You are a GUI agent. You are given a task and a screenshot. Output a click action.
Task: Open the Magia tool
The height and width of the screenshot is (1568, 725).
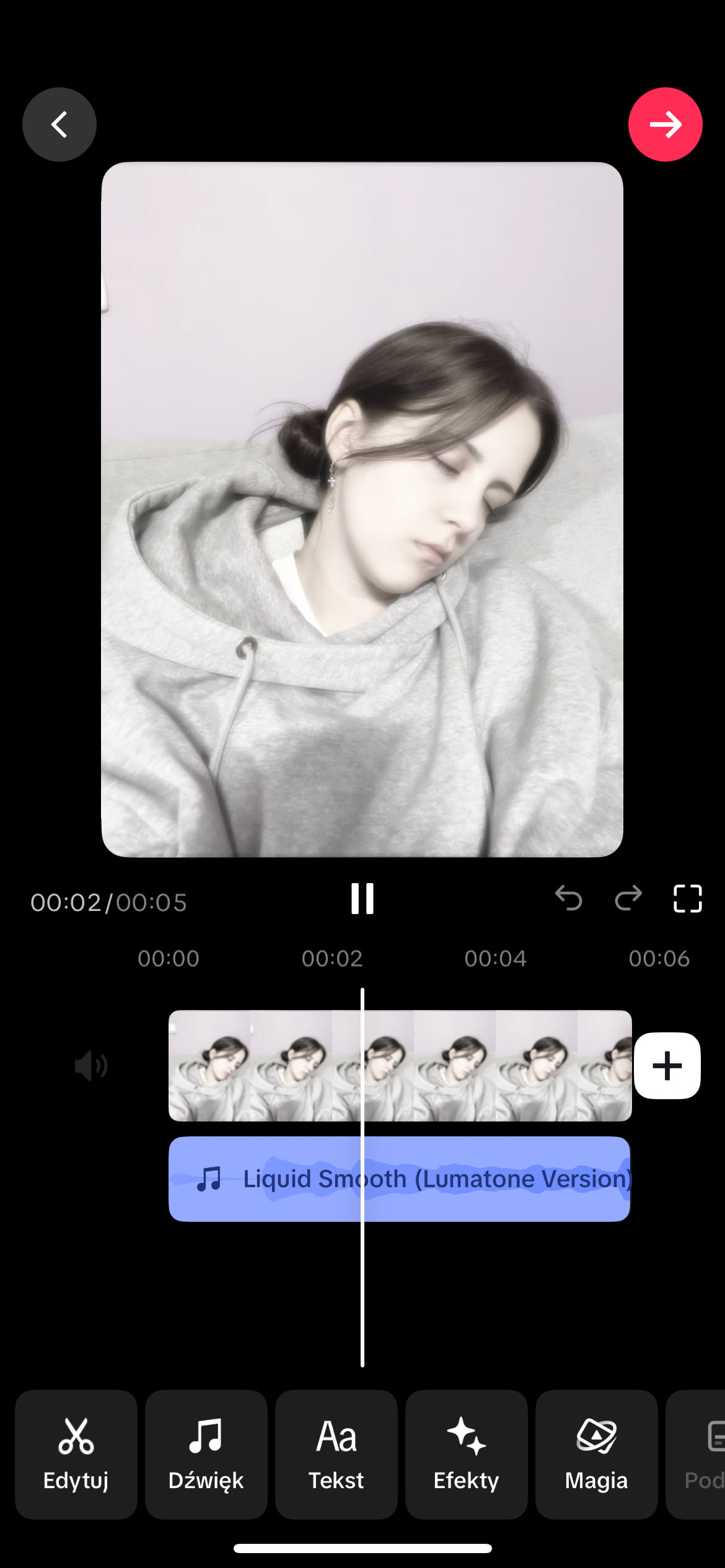(597, 1454)
